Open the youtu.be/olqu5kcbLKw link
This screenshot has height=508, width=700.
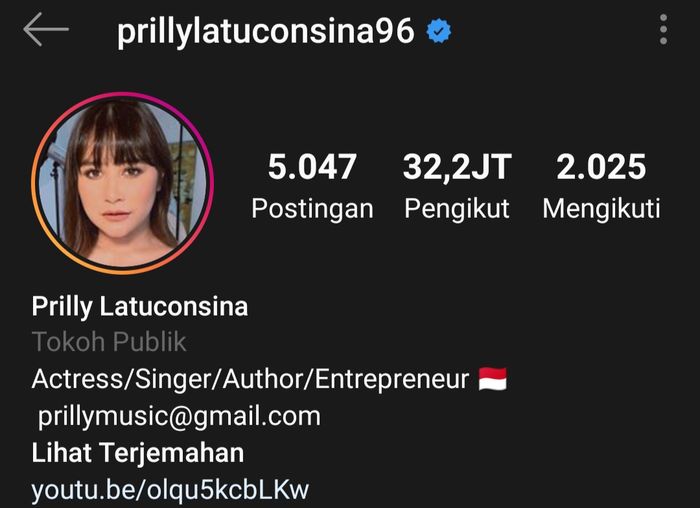coord(170,490)
